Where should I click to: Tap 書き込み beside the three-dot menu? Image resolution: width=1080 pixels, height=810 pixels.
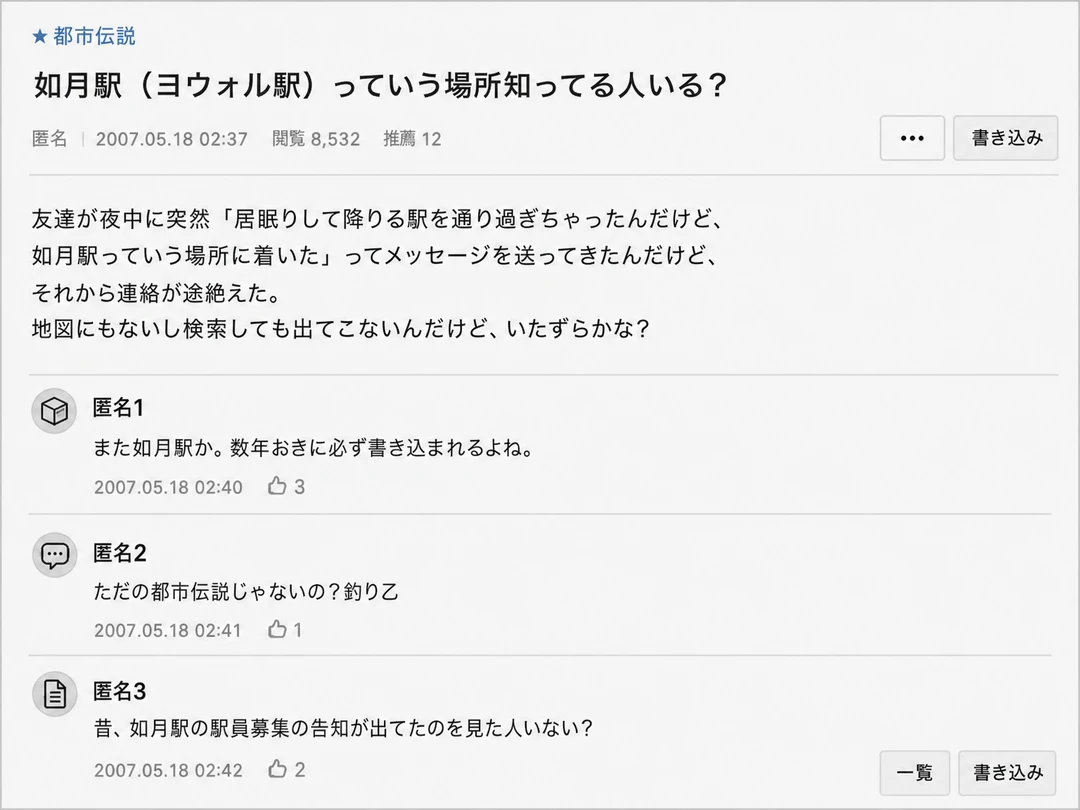click(1006, 138)
